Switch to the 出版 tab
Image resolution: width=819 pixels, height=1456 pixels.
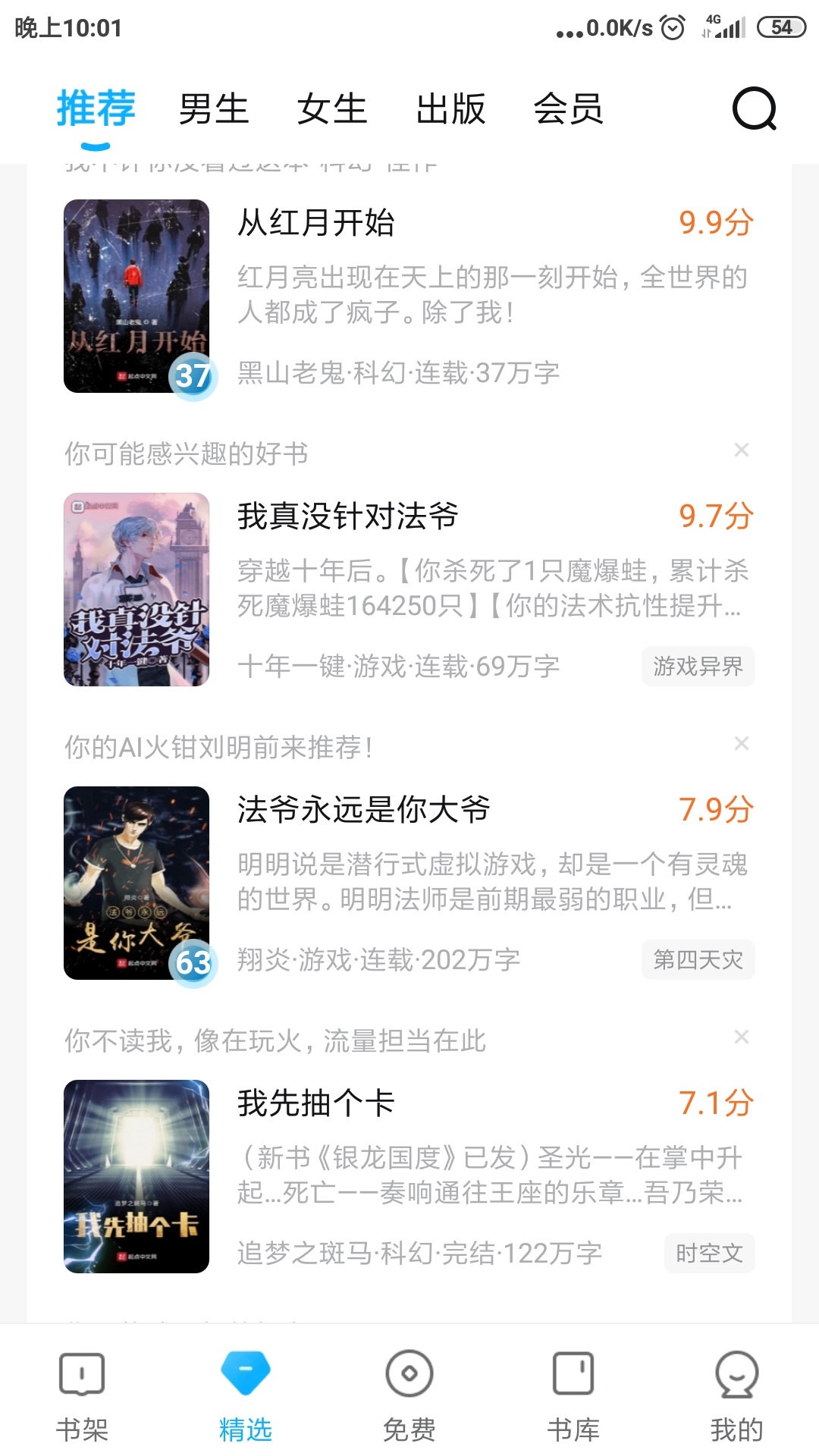[x=450, y=109]
